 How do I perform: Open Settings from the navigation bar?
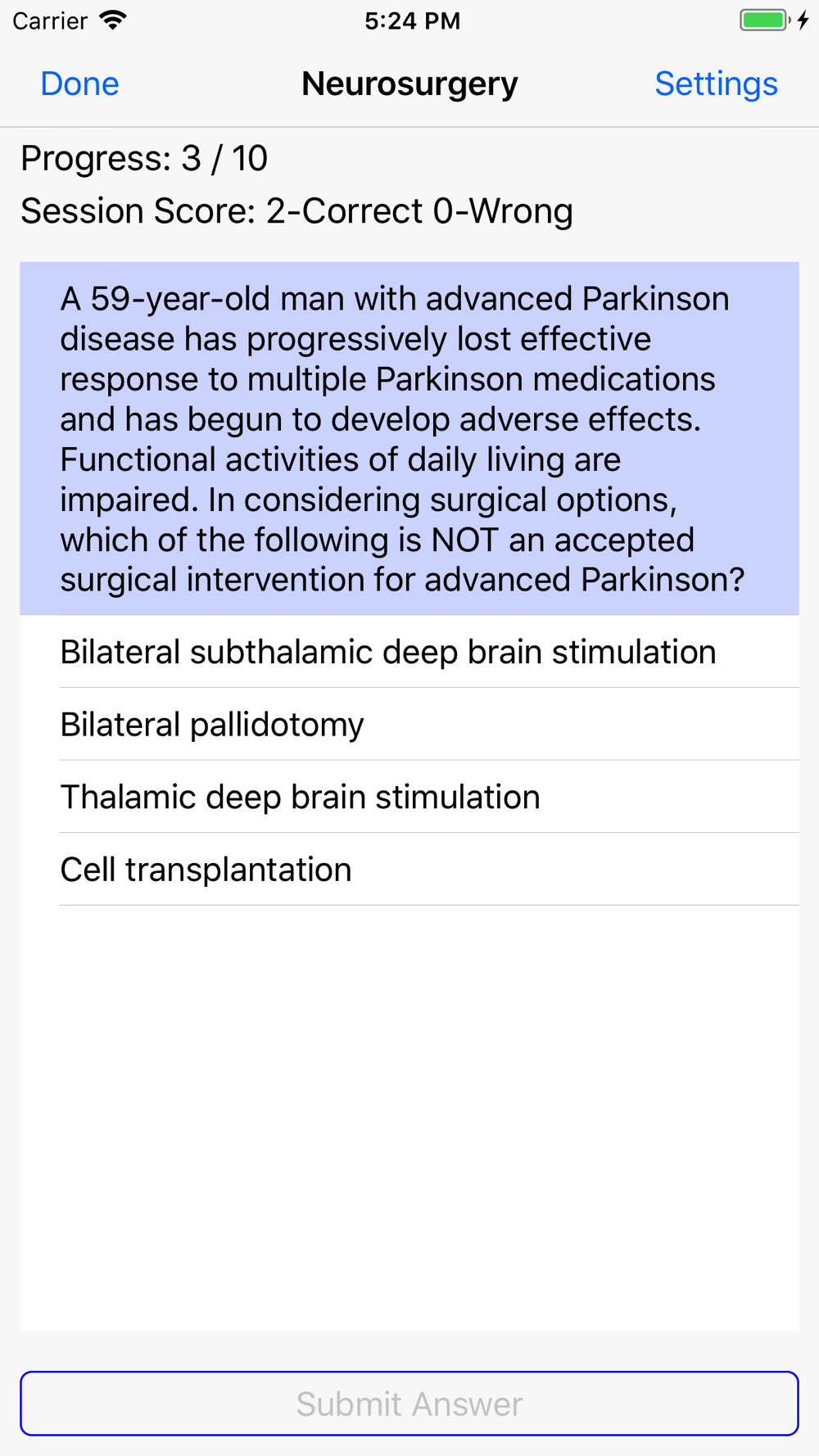coord(716,84)
